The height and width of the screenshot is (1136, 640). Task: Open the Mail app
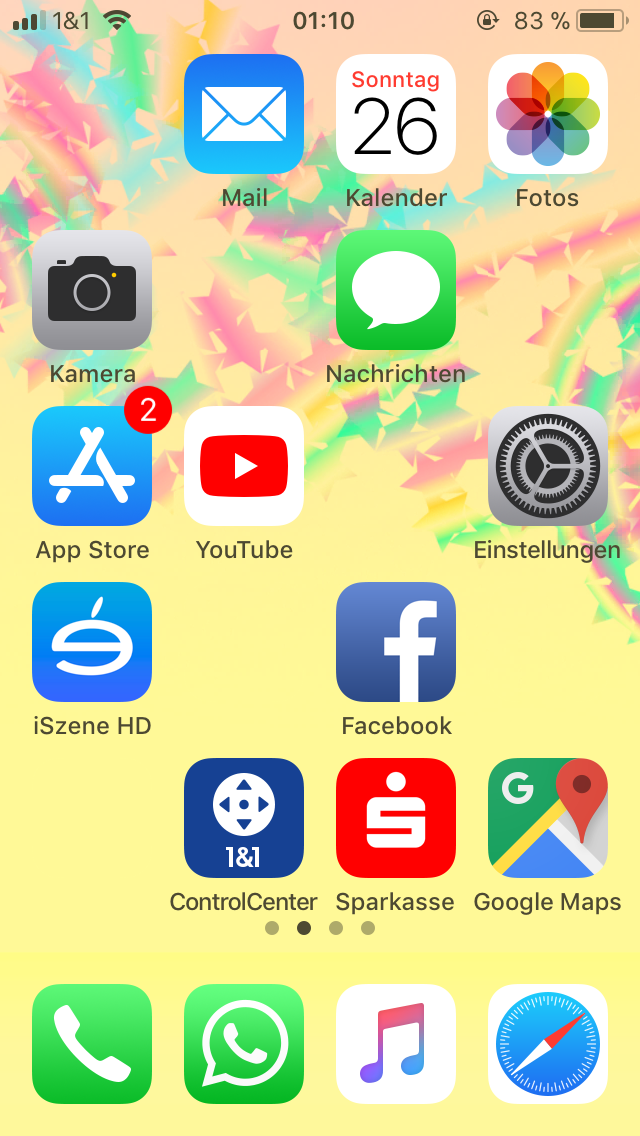[244, 114]
